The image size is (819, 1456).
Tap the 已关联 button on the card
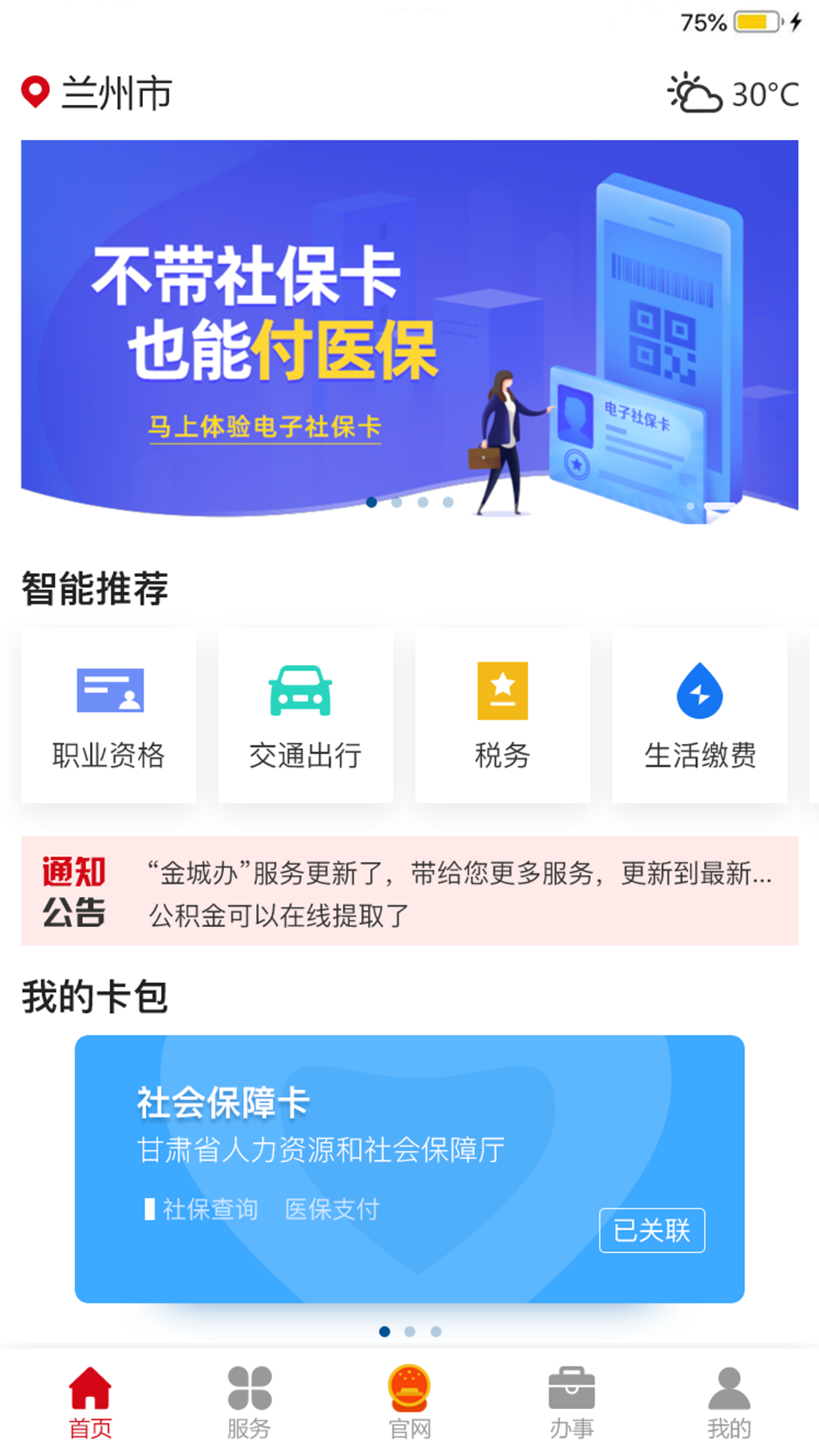[652, 1230]
